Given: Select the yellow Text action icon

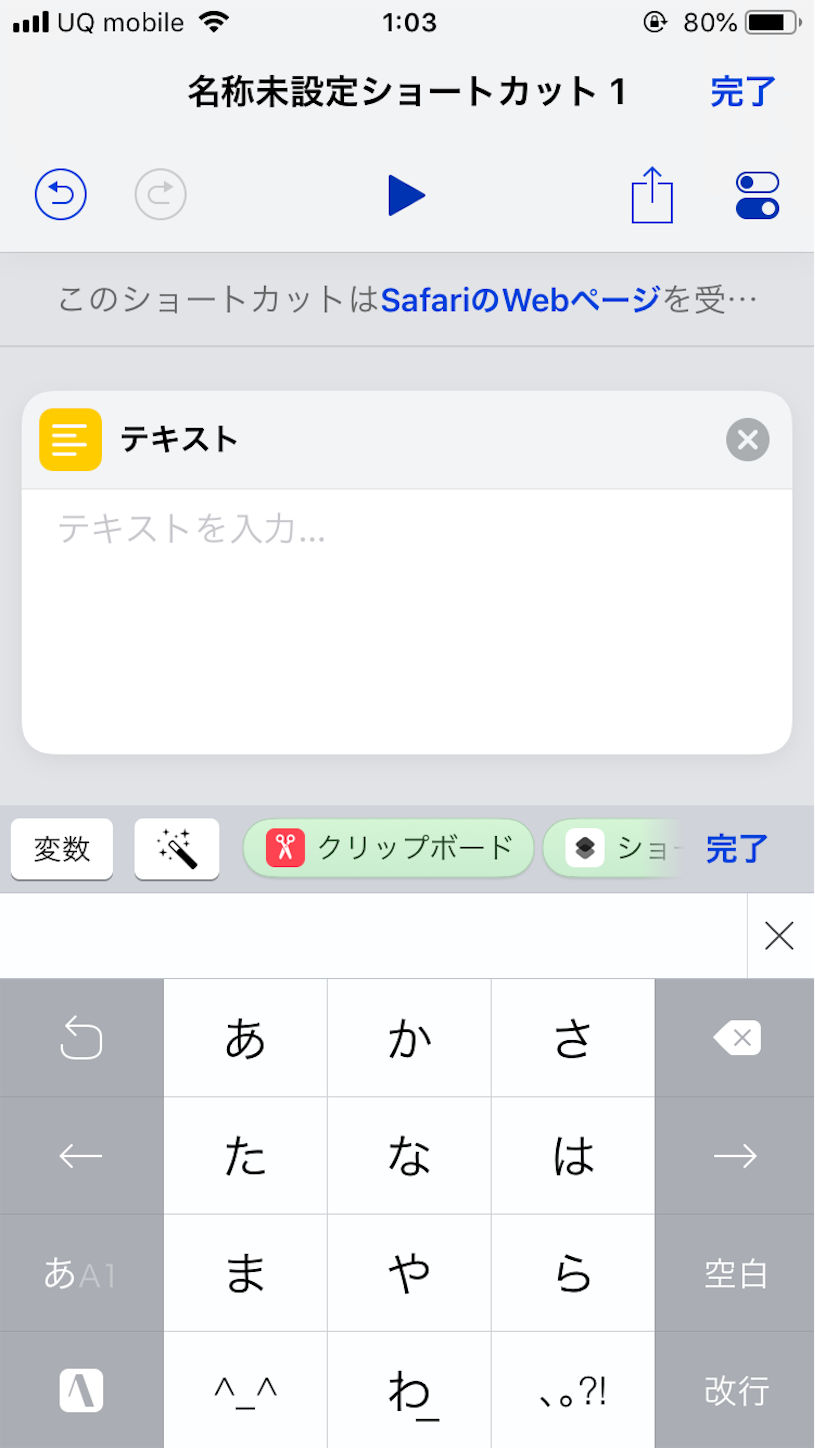Looking at the screenshot, I should (68, 439).
